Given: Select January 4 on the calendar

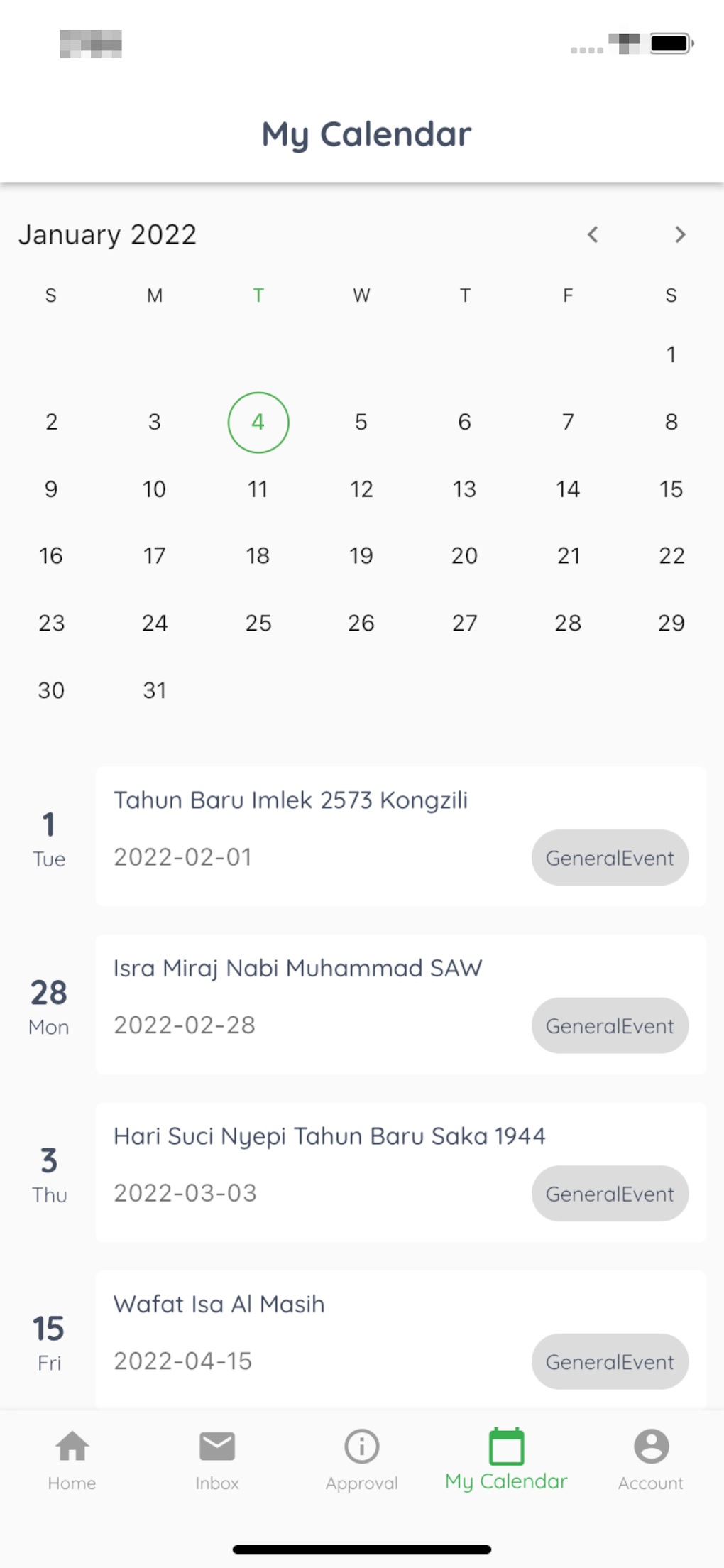Looking at the screenshot, I should coord(258,423).
